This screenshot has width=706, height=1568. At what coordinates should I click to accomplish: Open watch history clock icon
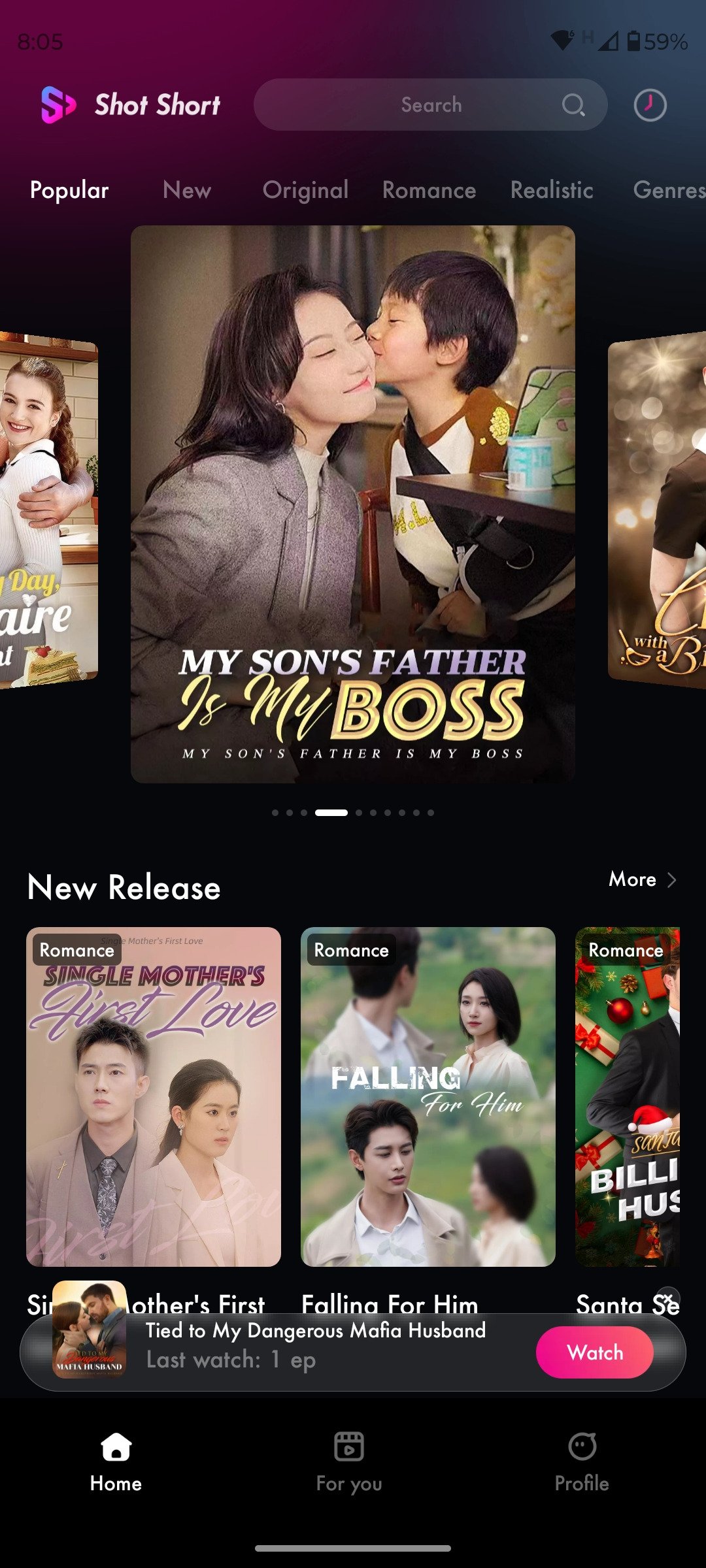click(x=650, y=105)
